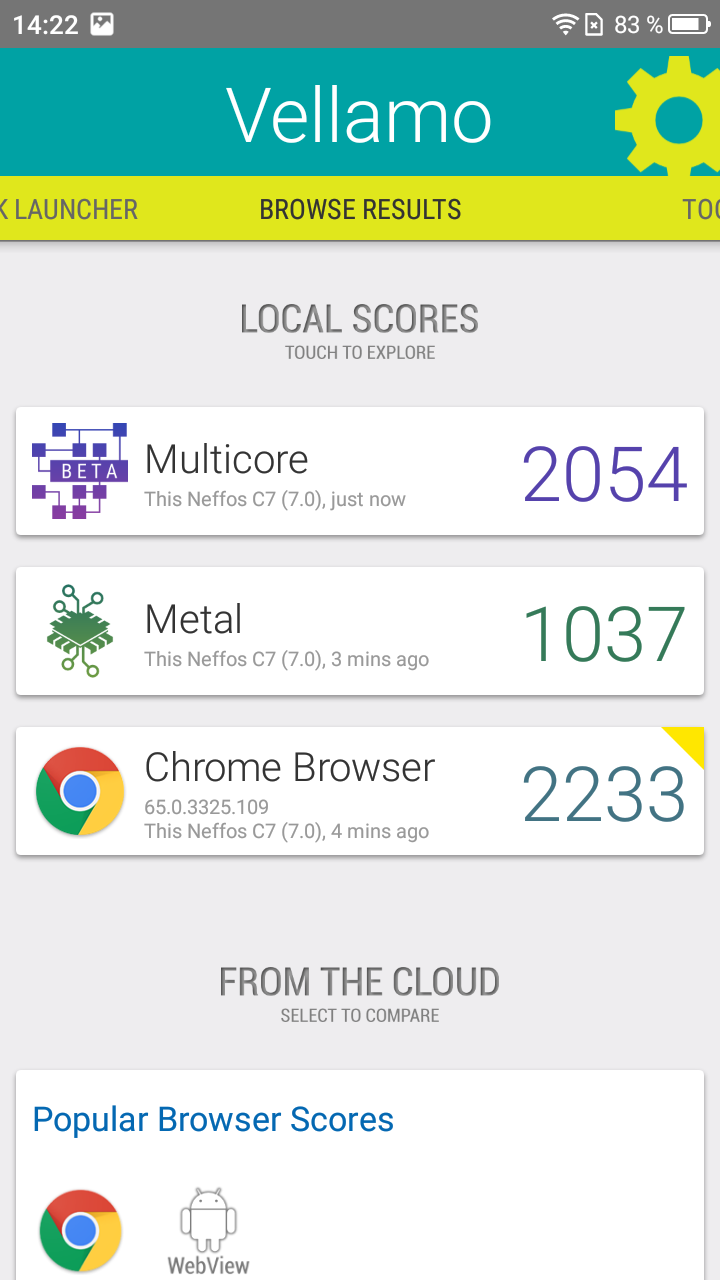
Task: Open the settings gear icon
Action: point(668,119)
